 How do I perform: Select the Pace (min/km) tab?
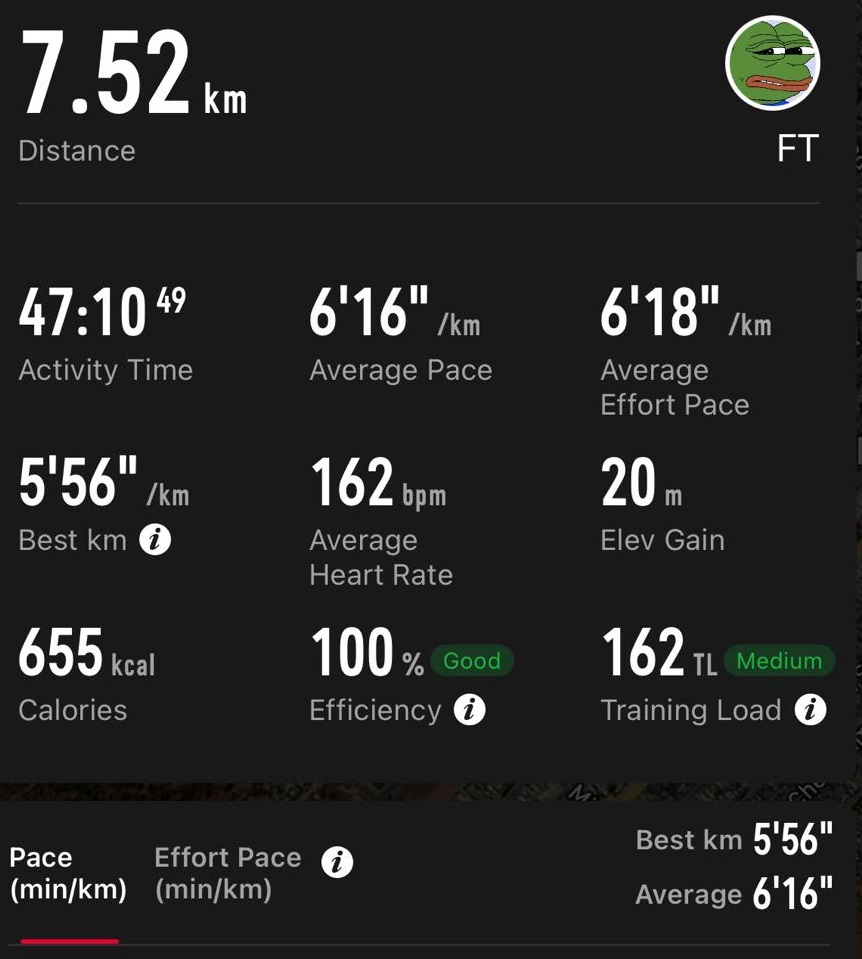69,873
